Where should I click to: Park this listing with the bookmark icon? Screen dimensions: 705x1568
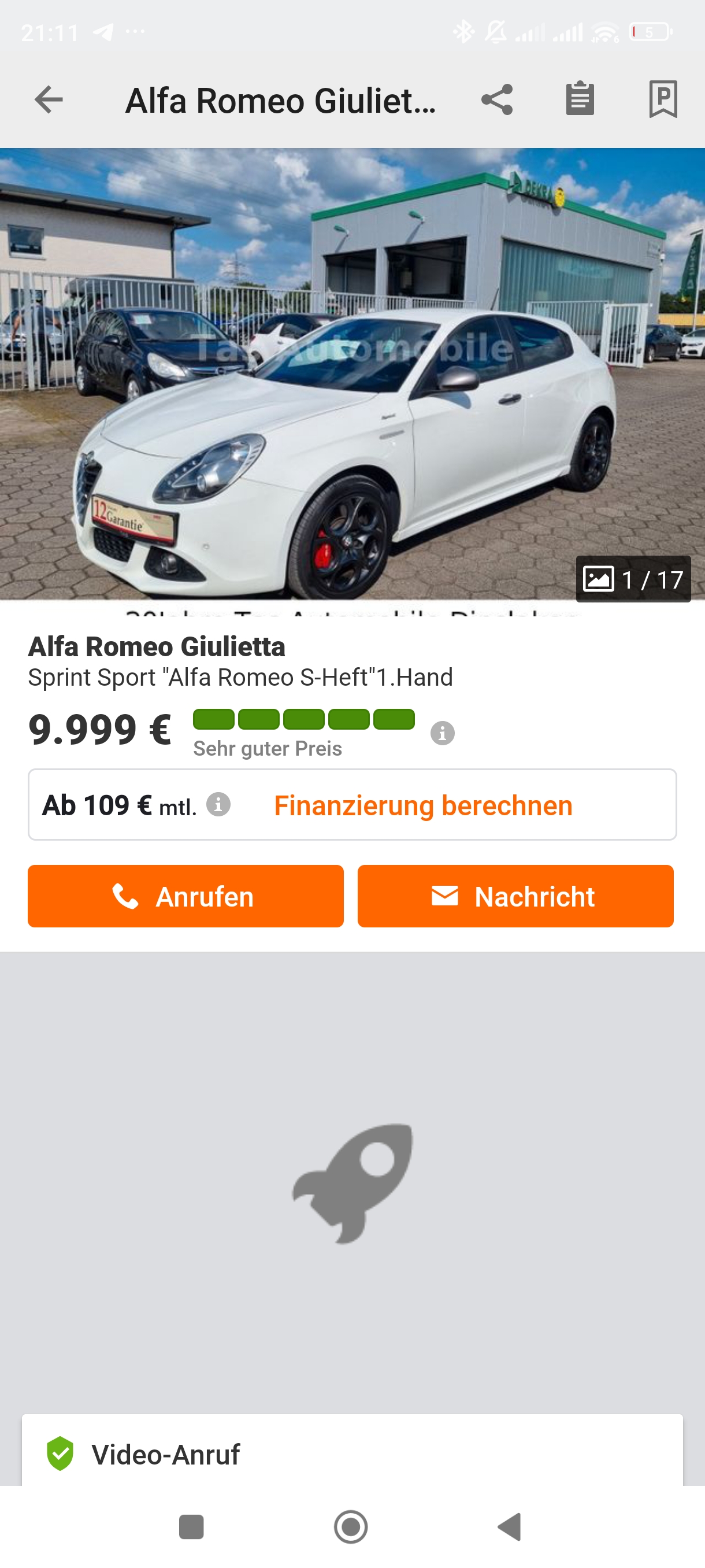click(x=662, y=99)
